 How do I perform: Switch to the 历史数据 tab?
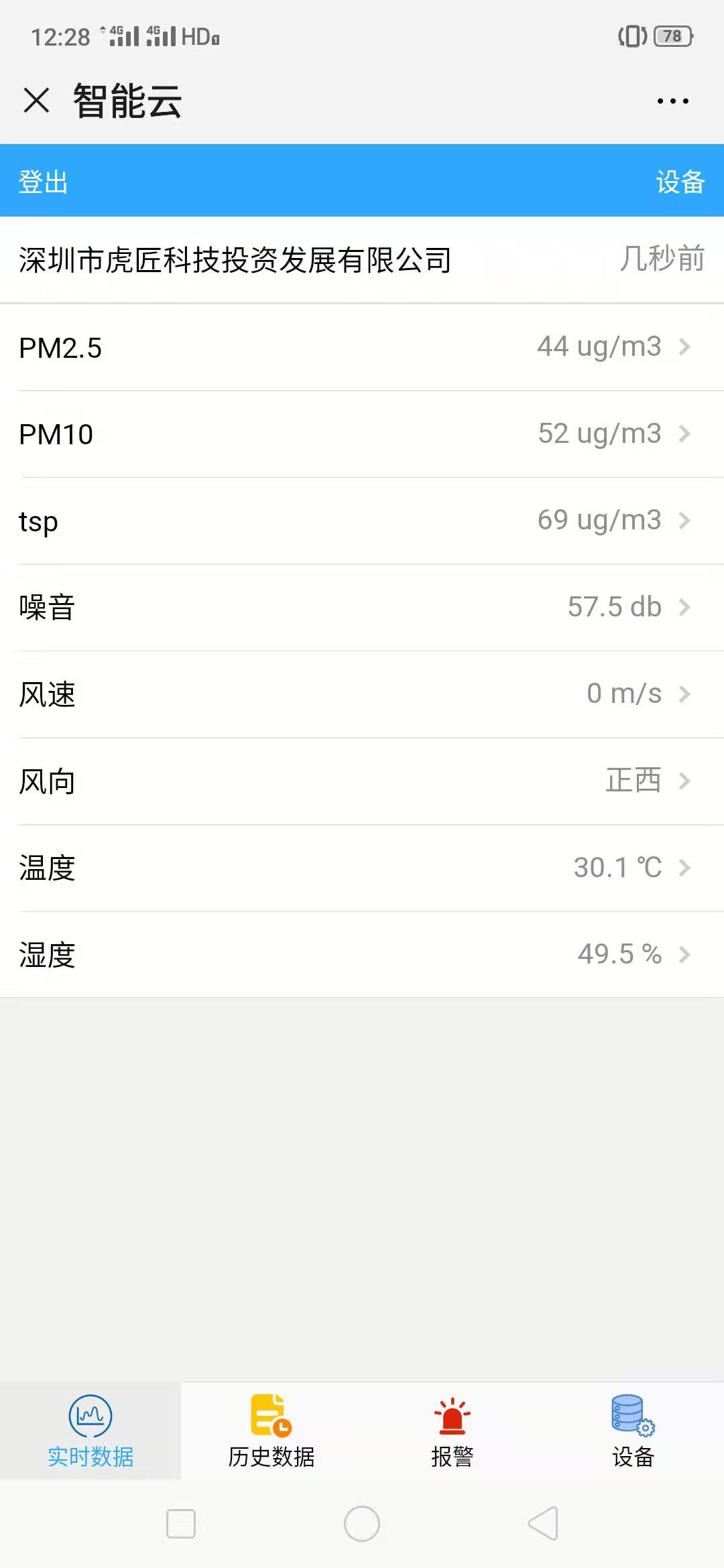click(x=271, y=1431)
